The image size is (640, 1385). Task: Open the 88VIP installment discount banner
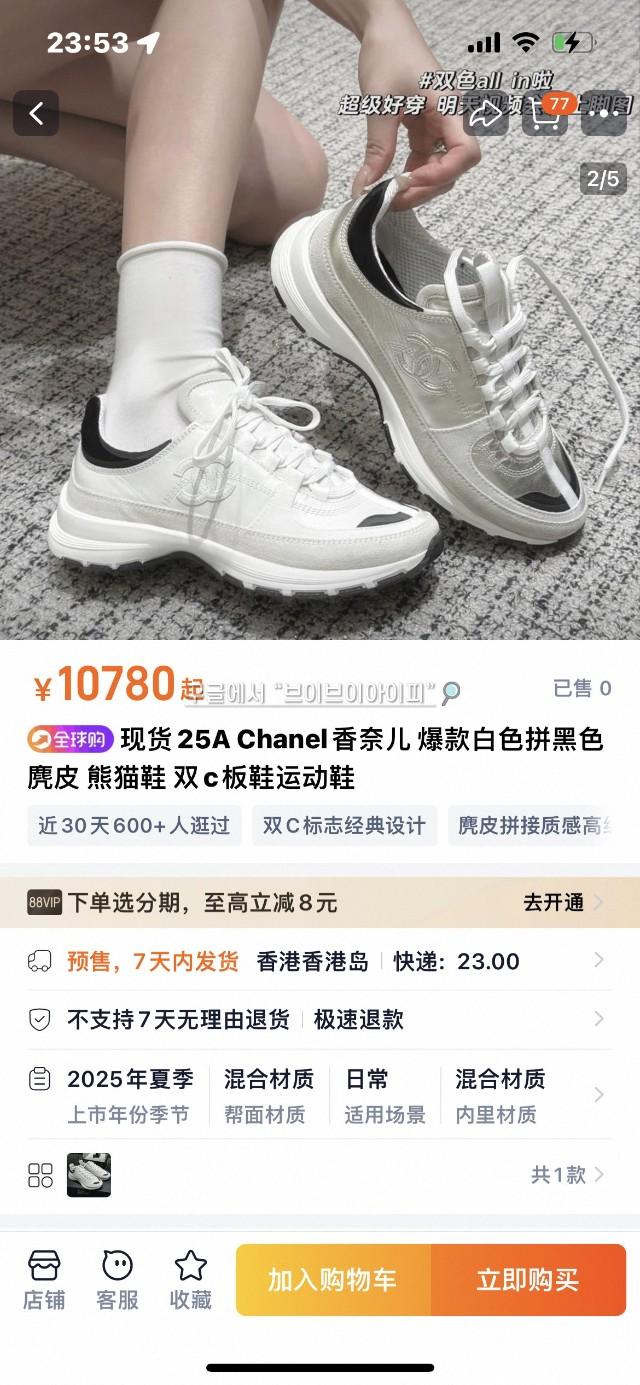click(x=320, y=902)
